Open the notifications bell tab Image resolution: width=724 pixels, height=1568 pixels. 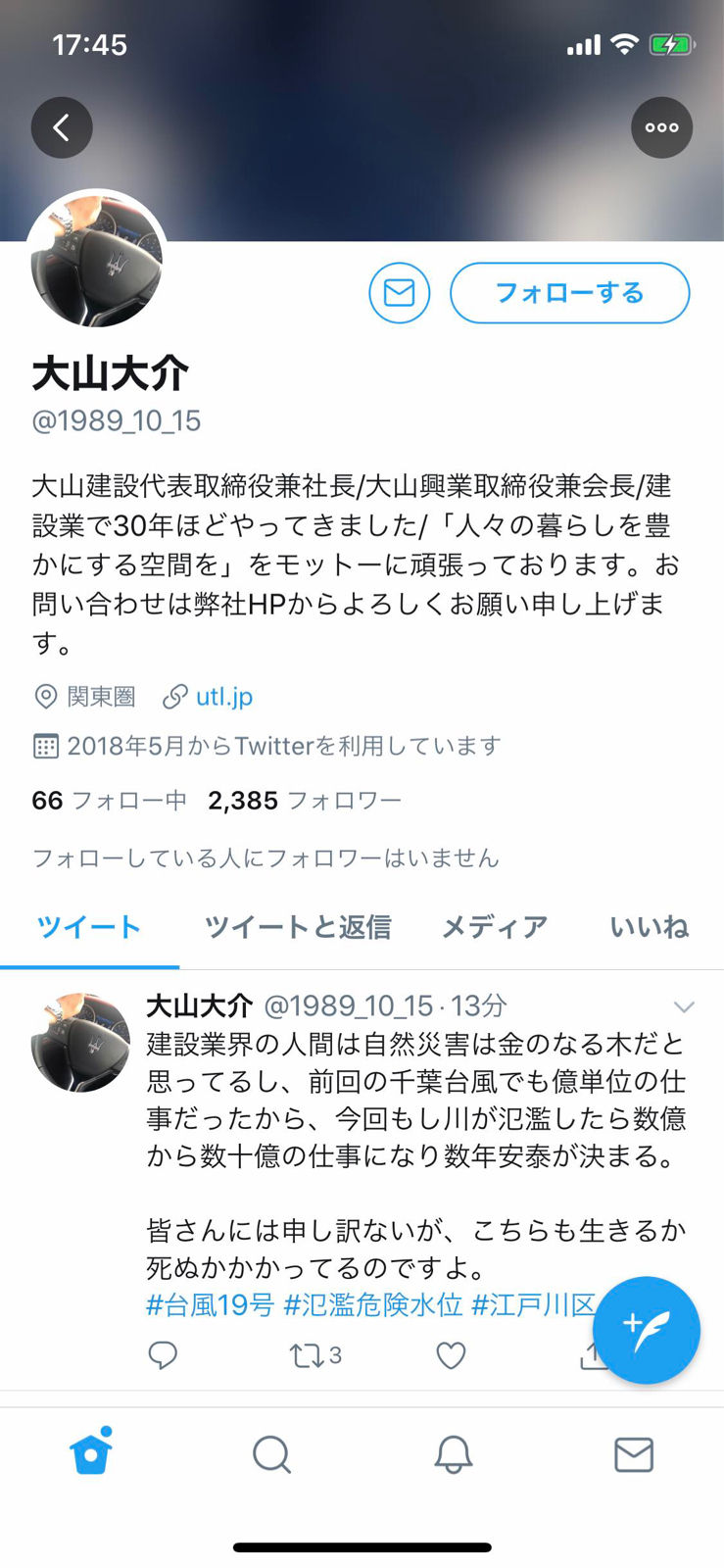pos(453,1454)
